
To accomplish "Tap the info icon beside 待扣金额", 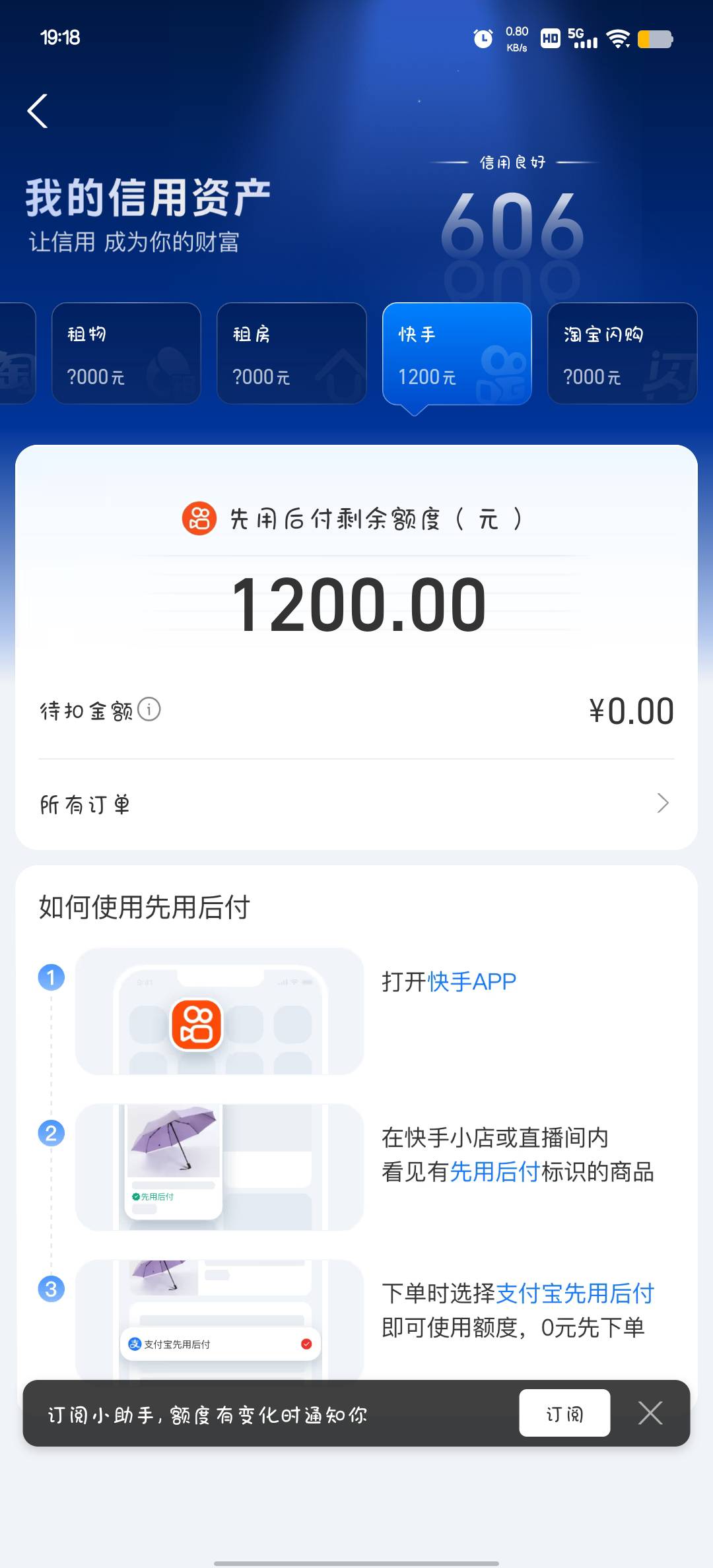I will [149, 709].
